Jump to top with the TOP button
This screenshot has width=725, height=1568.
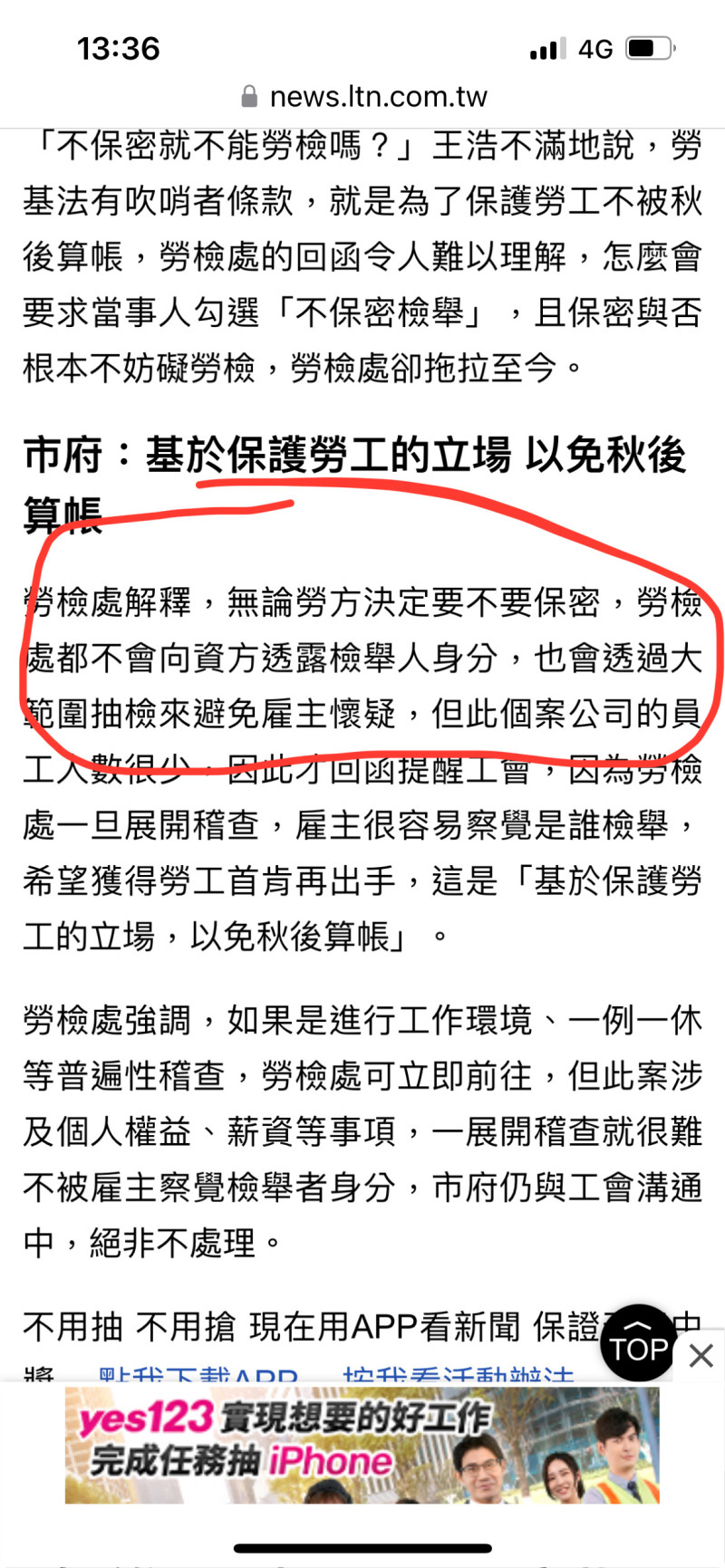[639, 1342]
